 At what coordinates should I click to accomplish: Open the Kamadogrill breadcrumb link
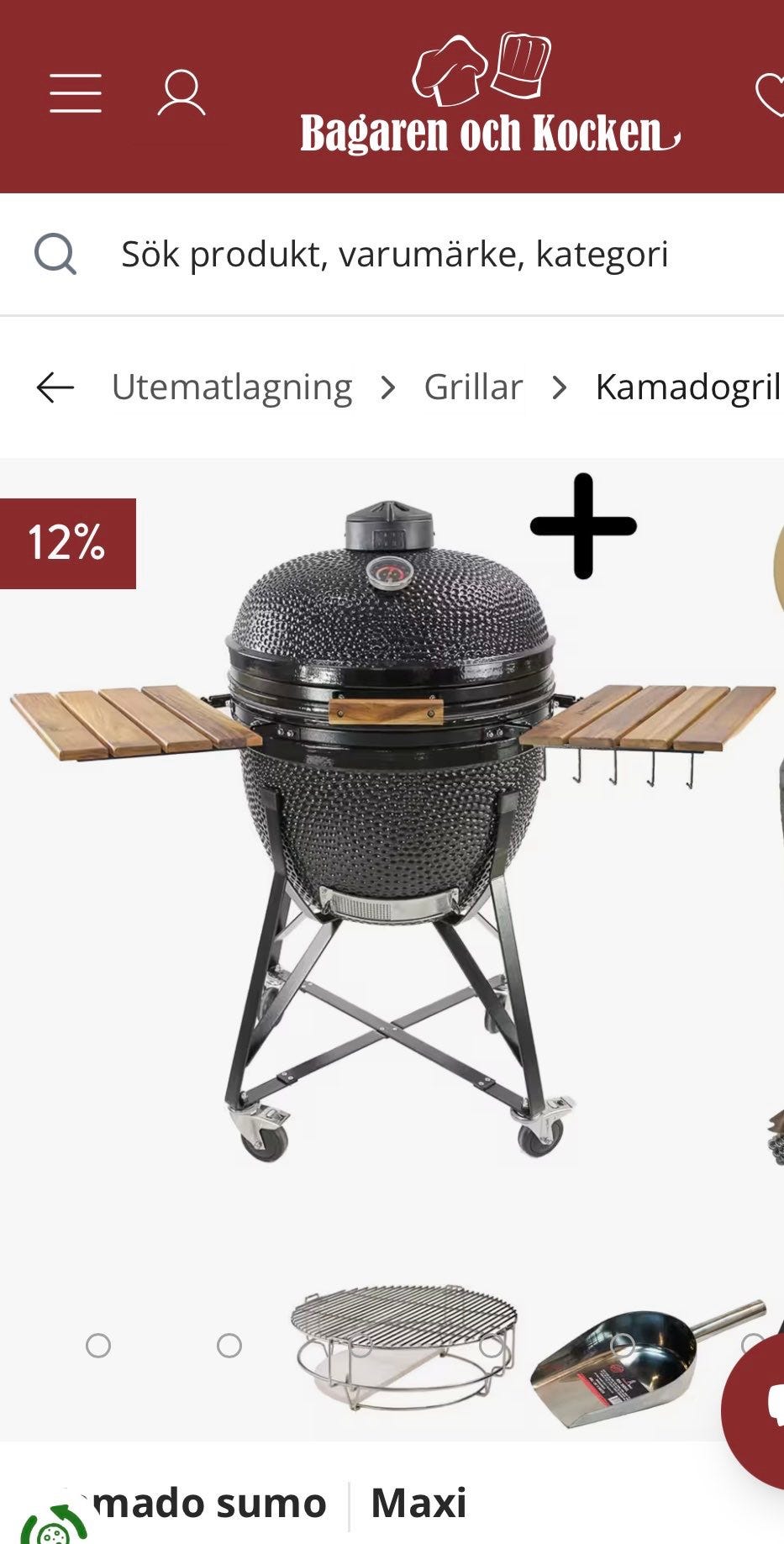point(689,387)
